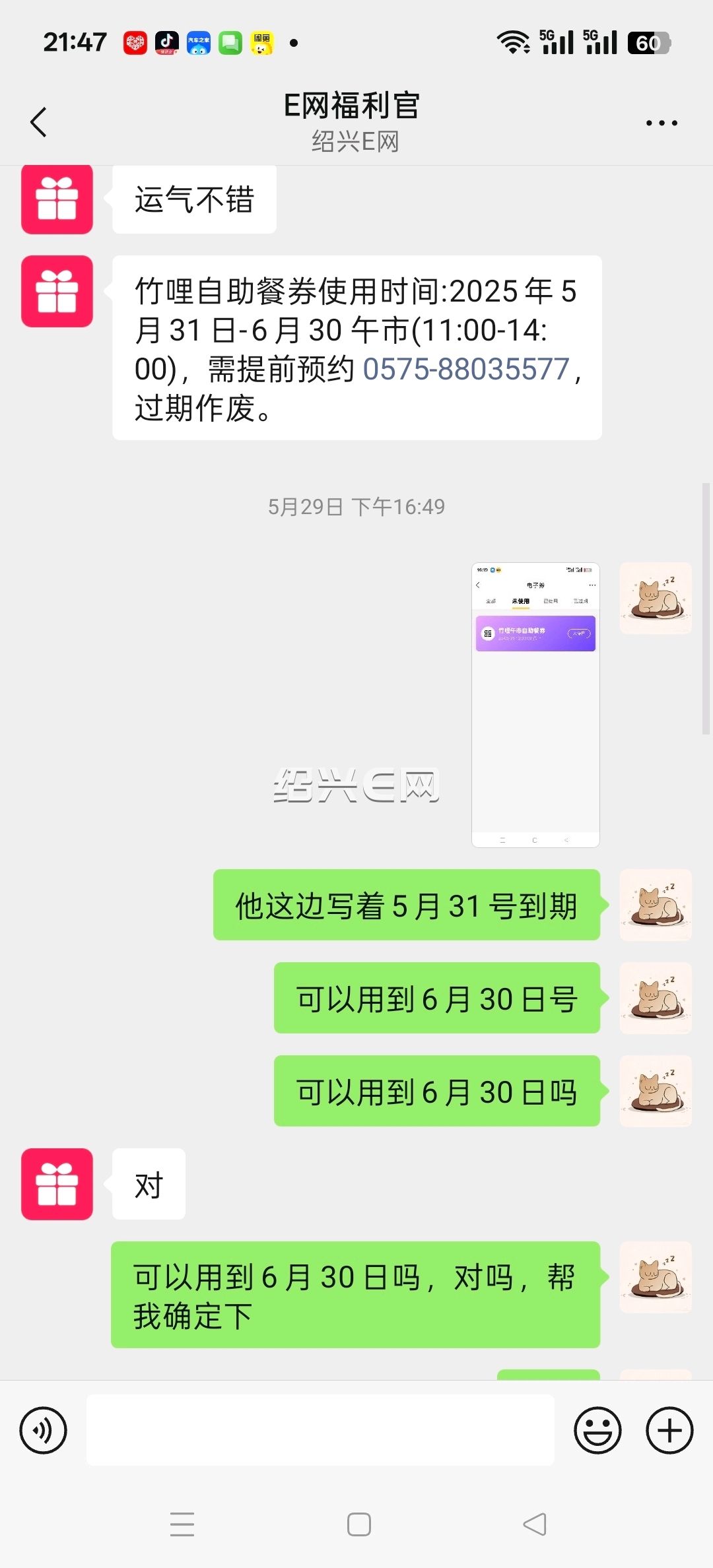713x1568 pixels.
Task: Tap the system home button
Action: click(x=358, y=1524)
